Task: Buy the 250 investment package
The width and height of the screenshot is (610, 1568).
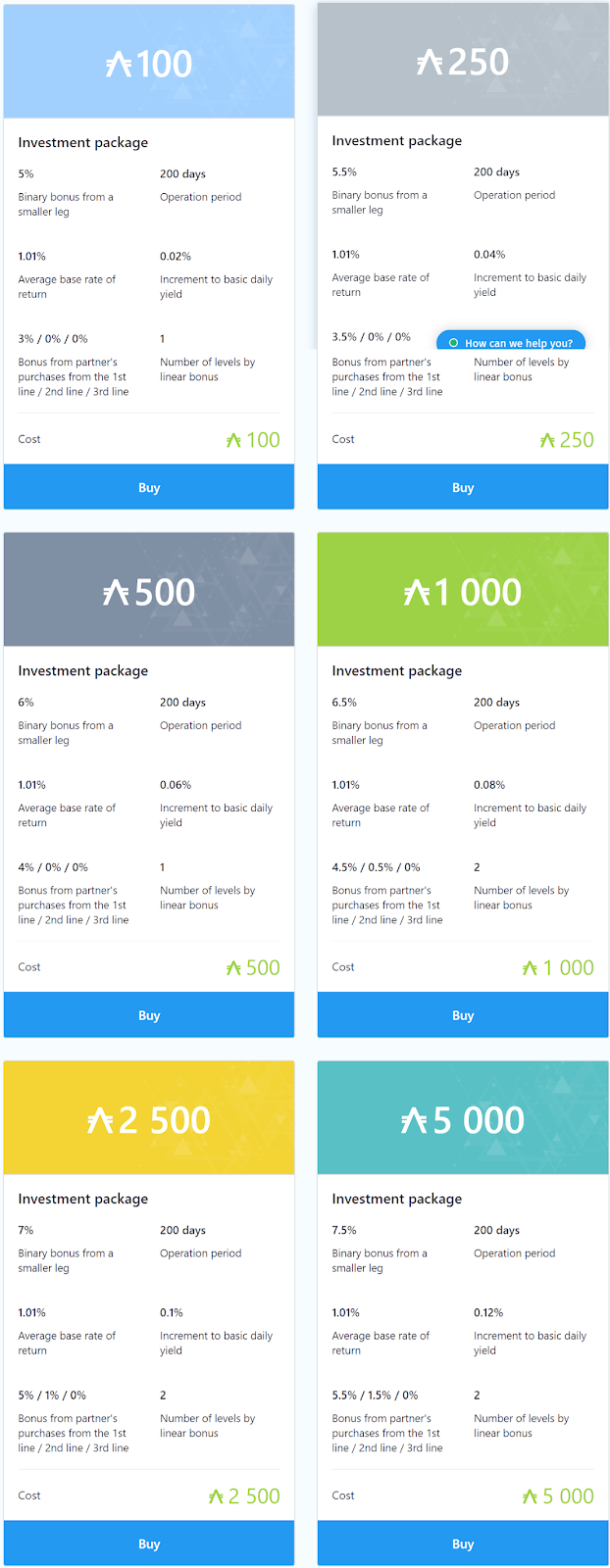Action: [x=463, y=487]
